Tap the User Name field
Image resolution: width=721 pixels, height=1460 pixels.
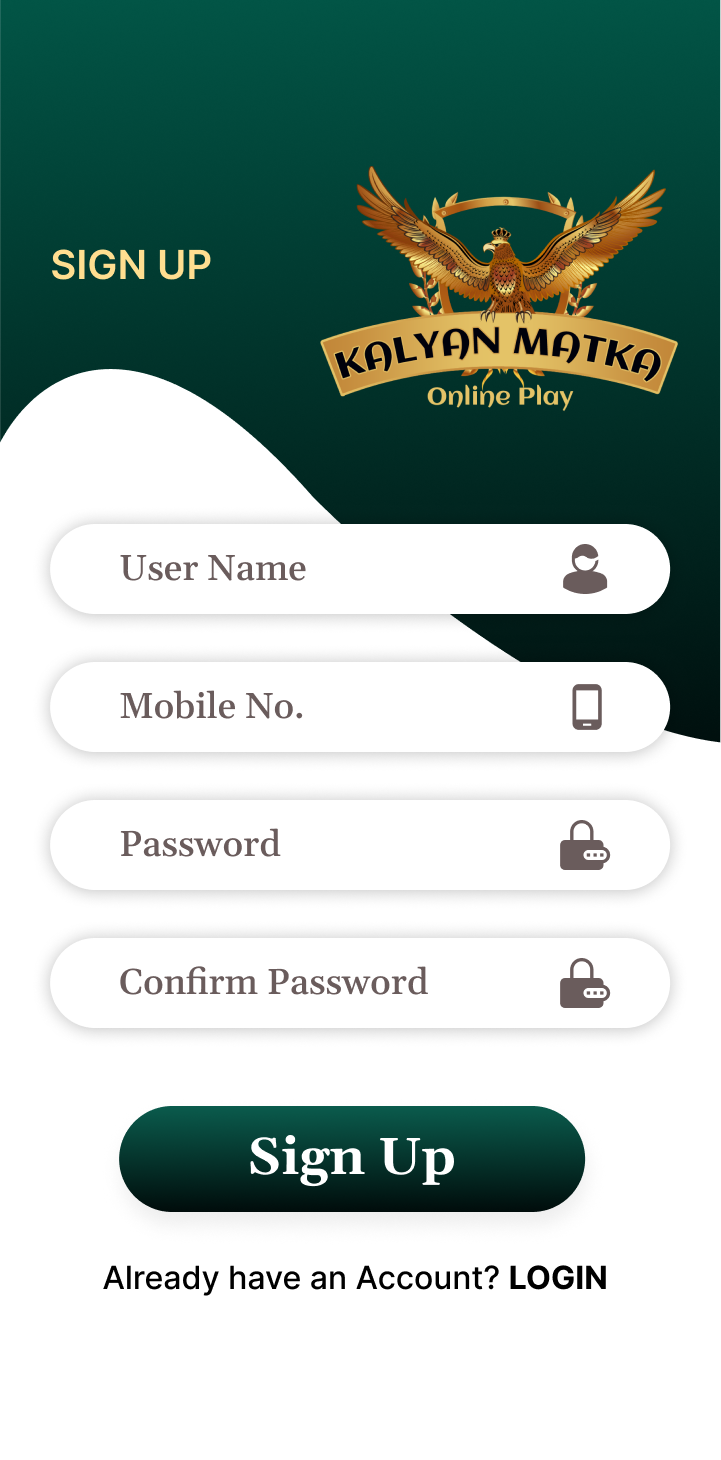pyautogui.click(x=330, y=569)
